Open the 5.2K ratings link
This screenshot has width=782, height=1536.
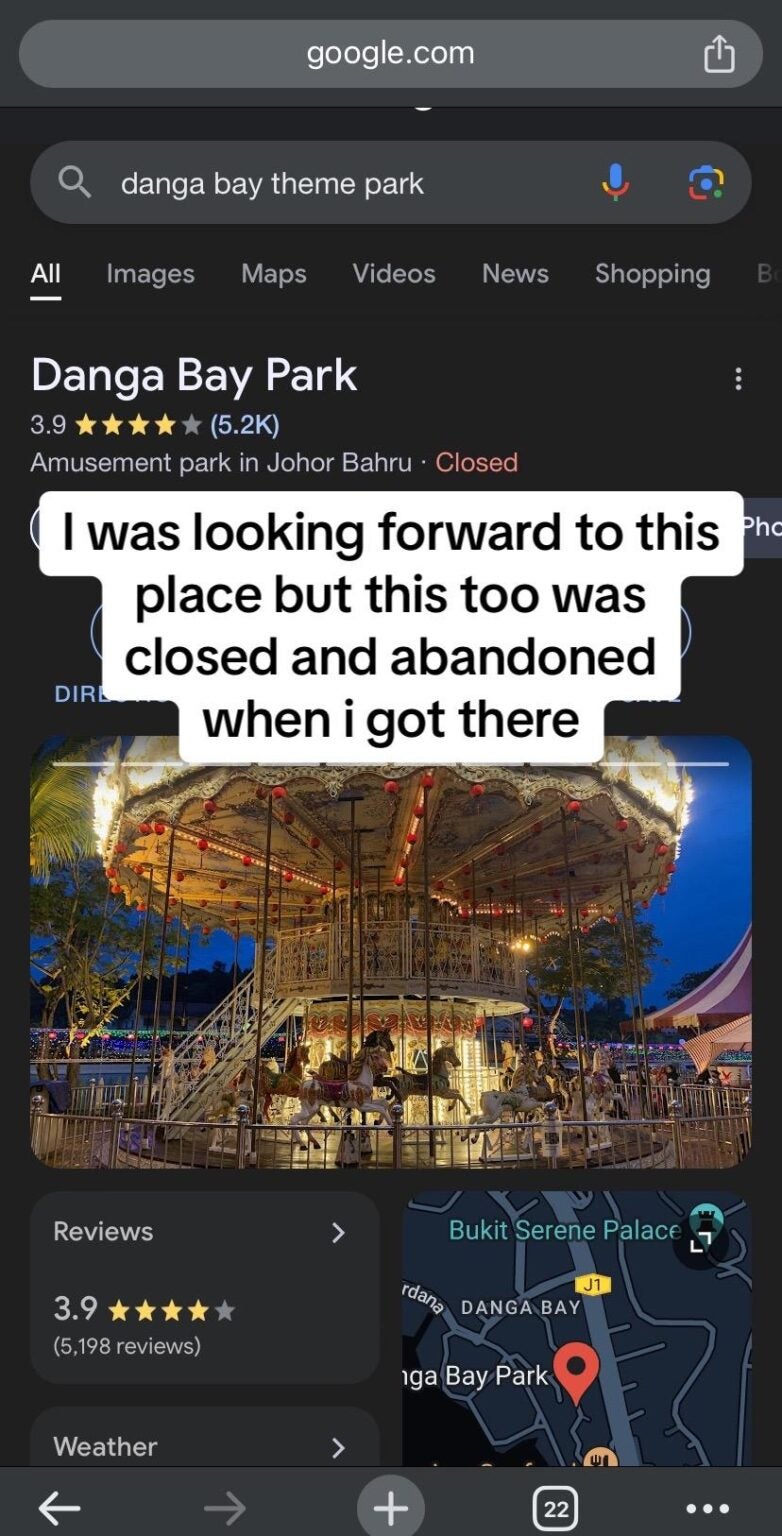click(247, 425)
